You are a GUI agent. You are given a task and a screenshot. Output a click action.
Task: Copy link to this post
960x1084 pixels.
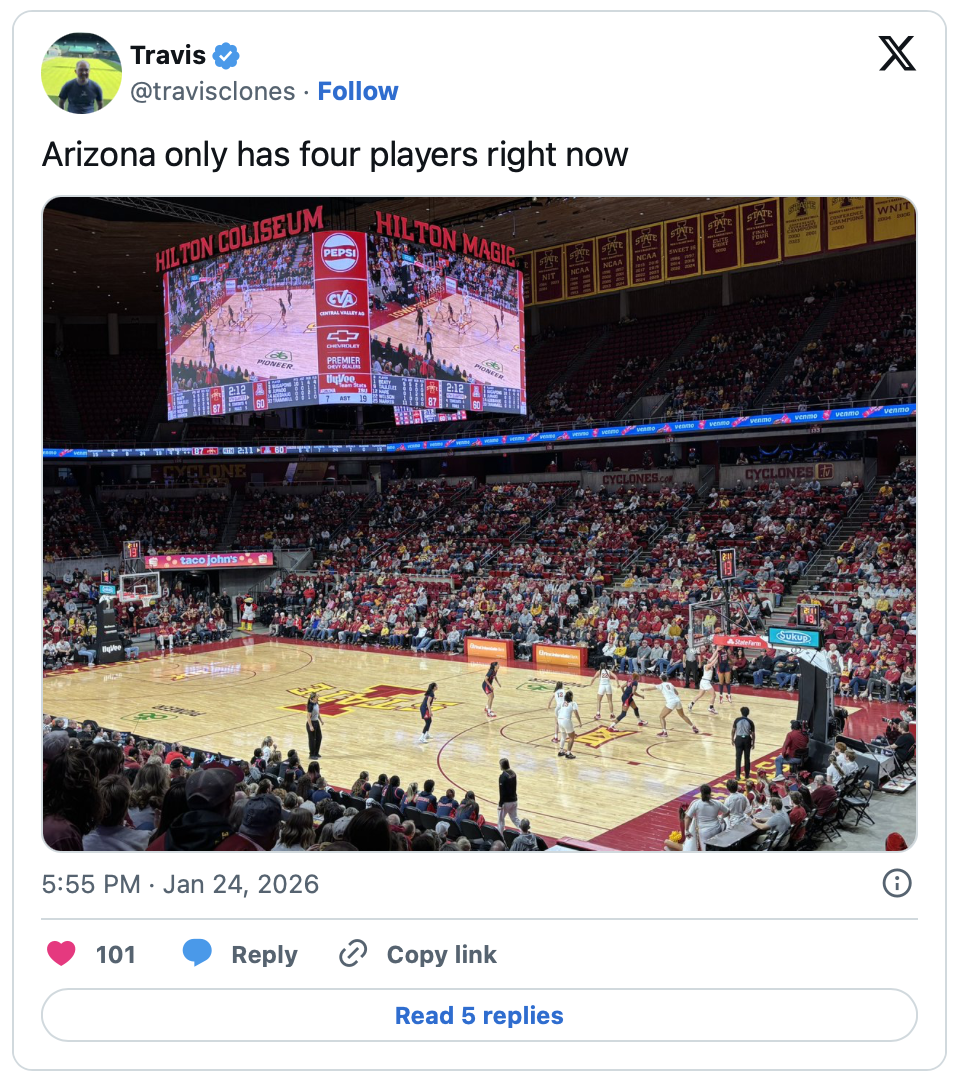[418, 954]
